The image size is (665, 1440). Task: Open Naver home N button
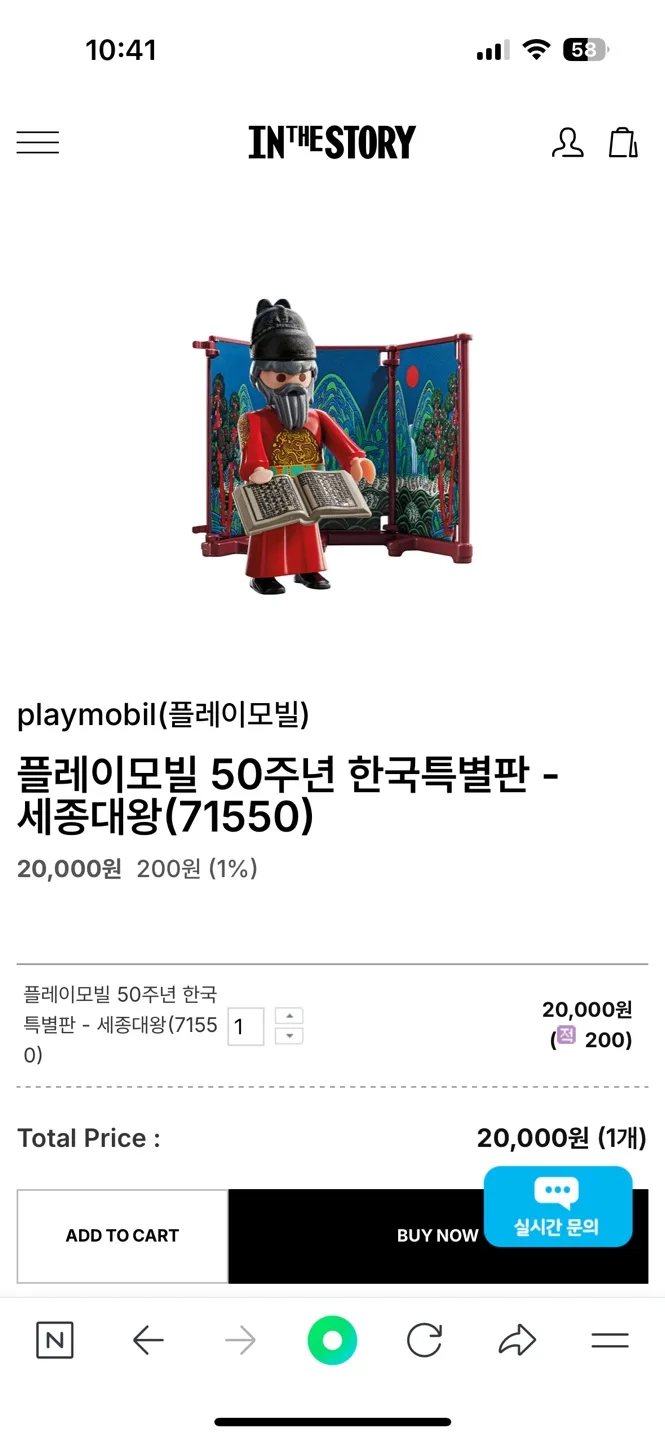point(54,1341)
